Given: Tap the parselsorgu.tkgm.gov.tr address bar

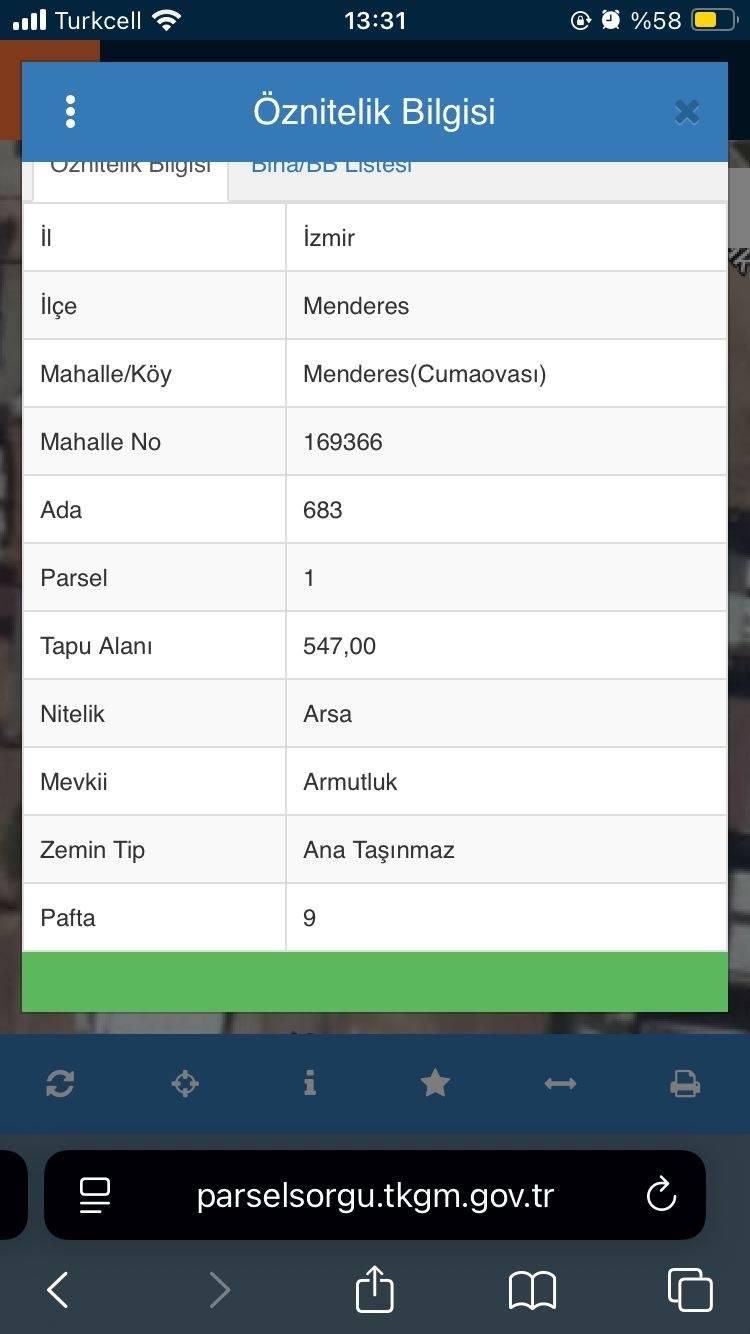Looking at the screenshot, I should pyautogui.click(x=375, y=1195).
